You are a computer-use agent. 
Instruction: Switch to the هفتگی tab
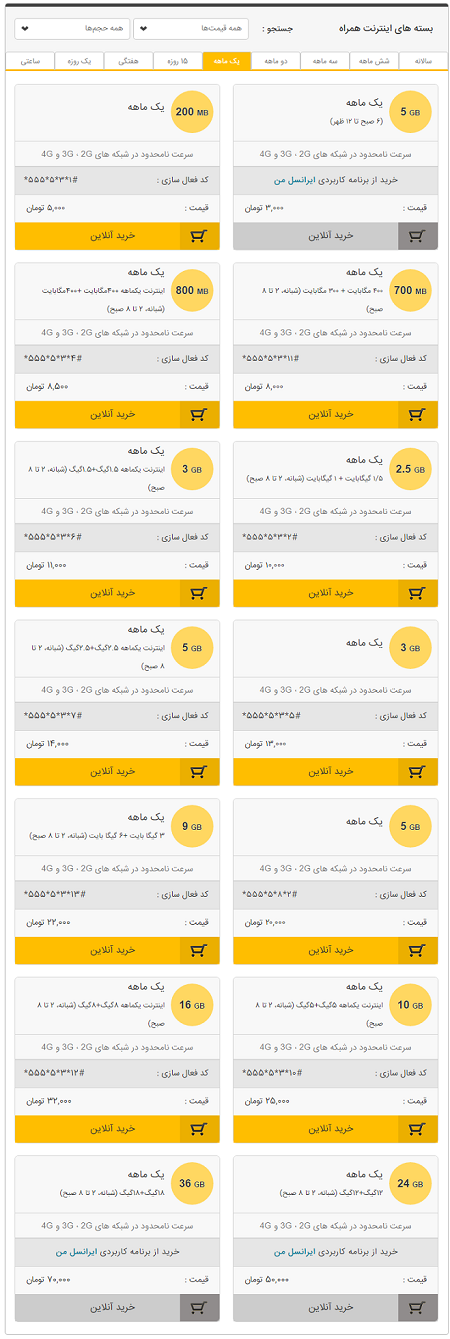coord(129,61)
